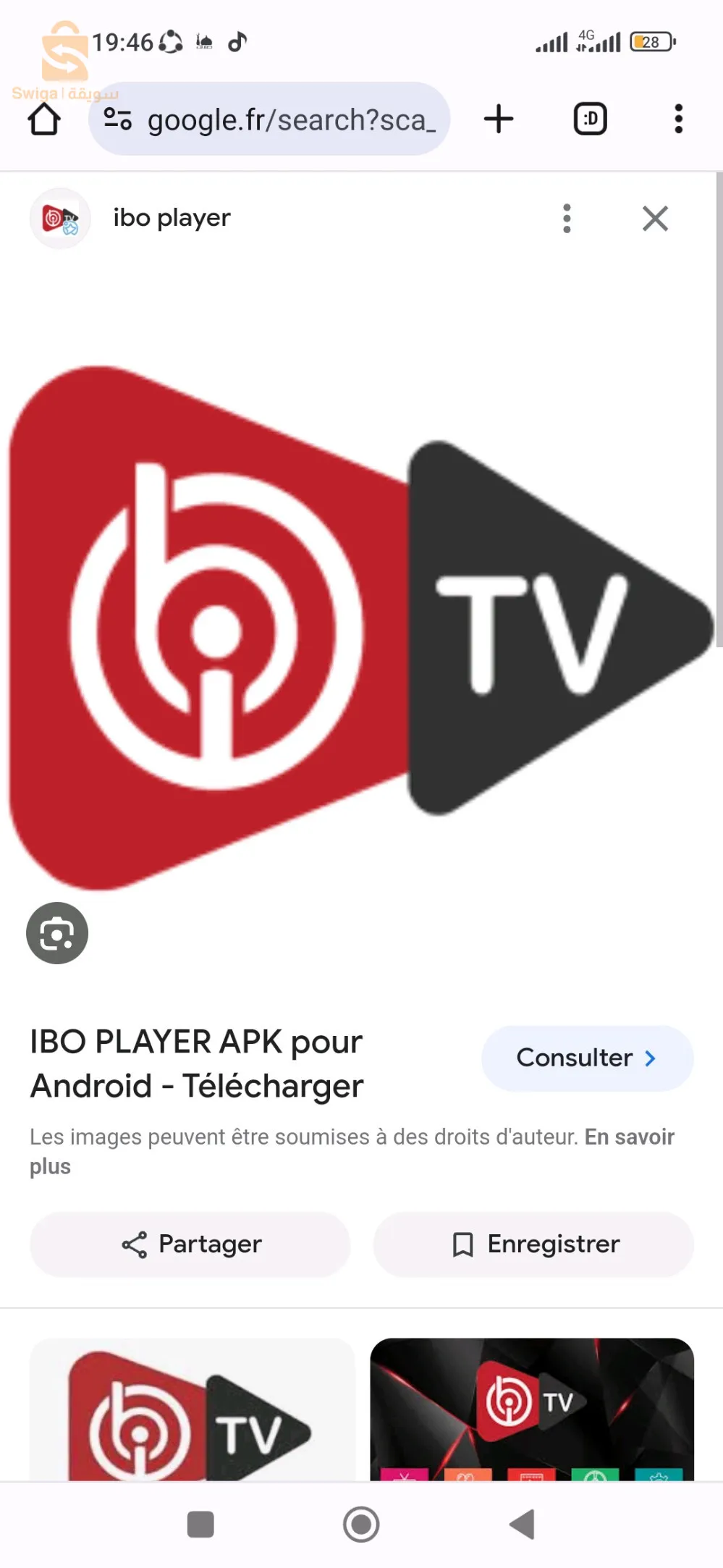Screen dimensions: 723x1568
Task: Open the large IBO TV image
Action: pyautogui.click(x=361, y=628)
